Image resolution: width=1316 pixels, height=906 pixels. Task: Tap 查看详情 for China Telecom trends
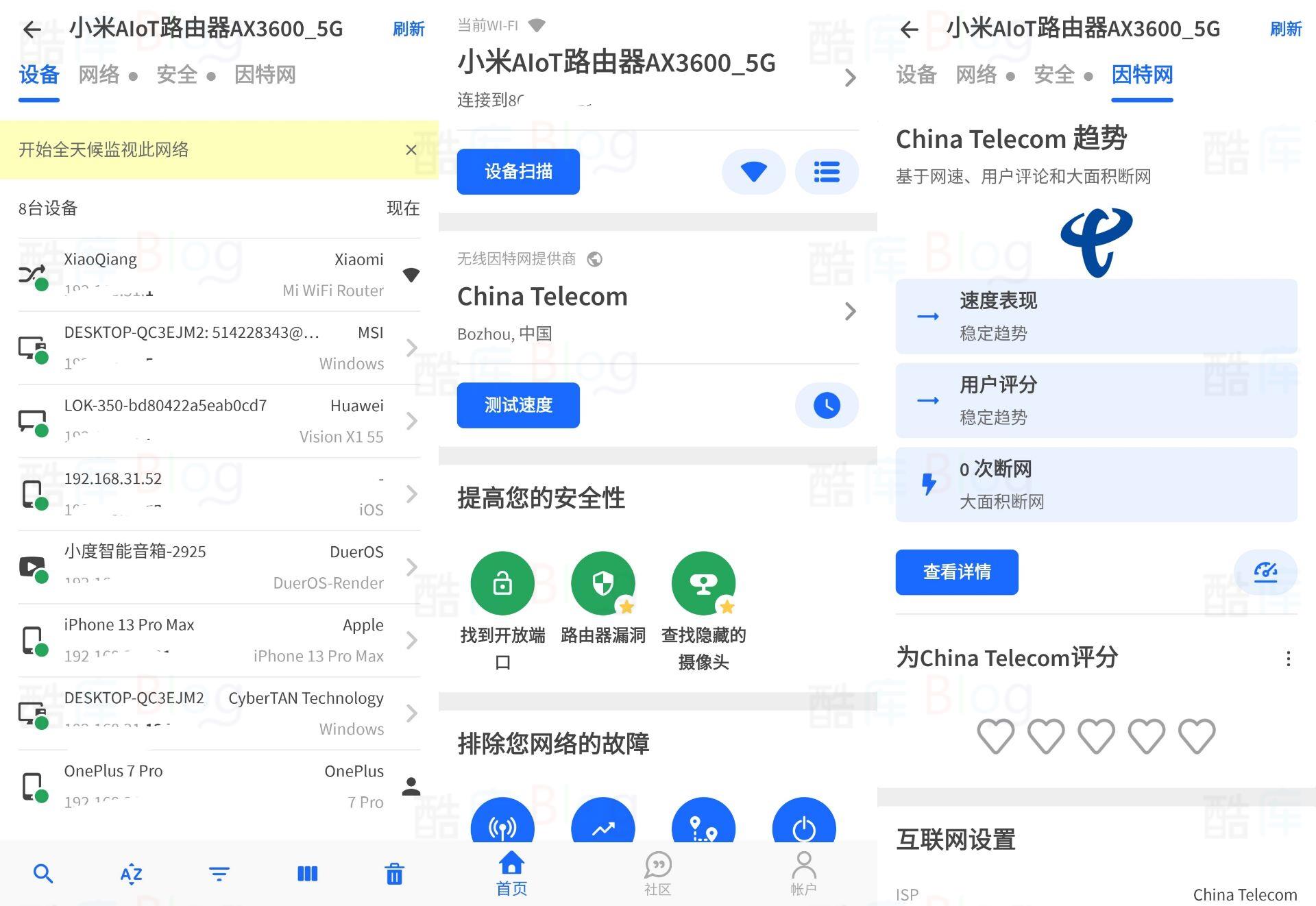[956, 572]
